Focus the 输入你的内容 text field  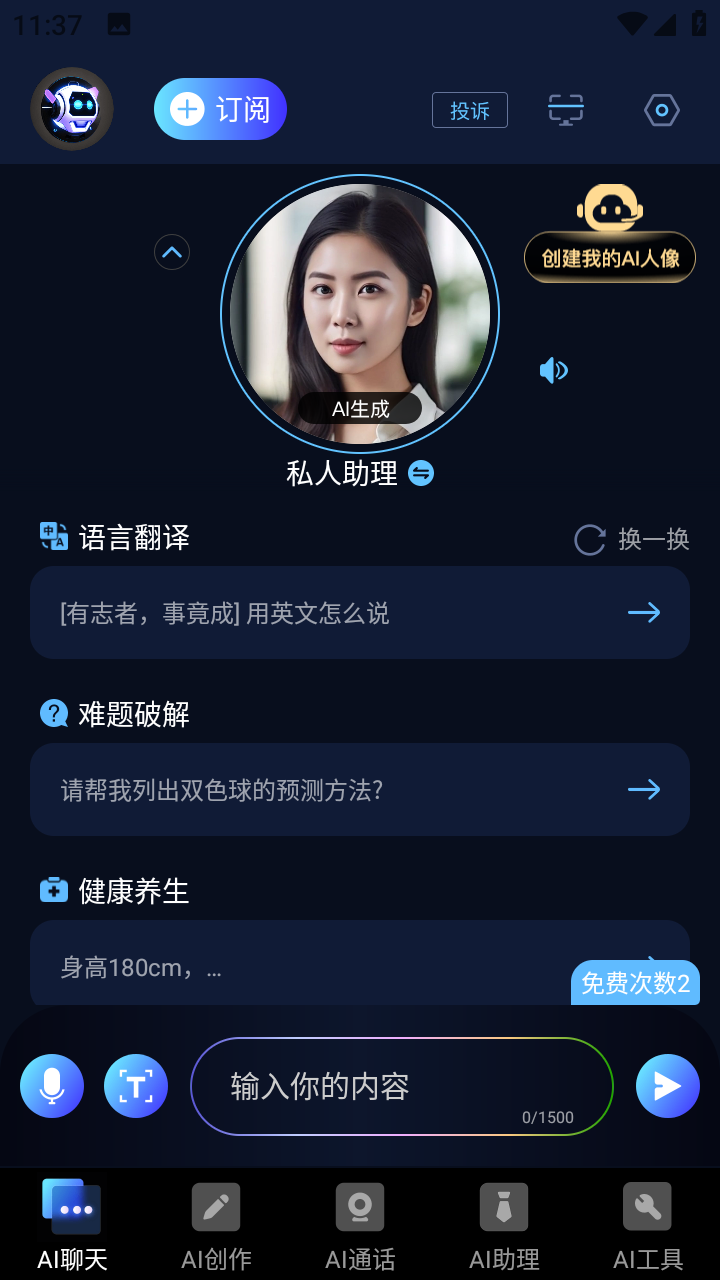pyautogui.click(x=400, y=1086)
